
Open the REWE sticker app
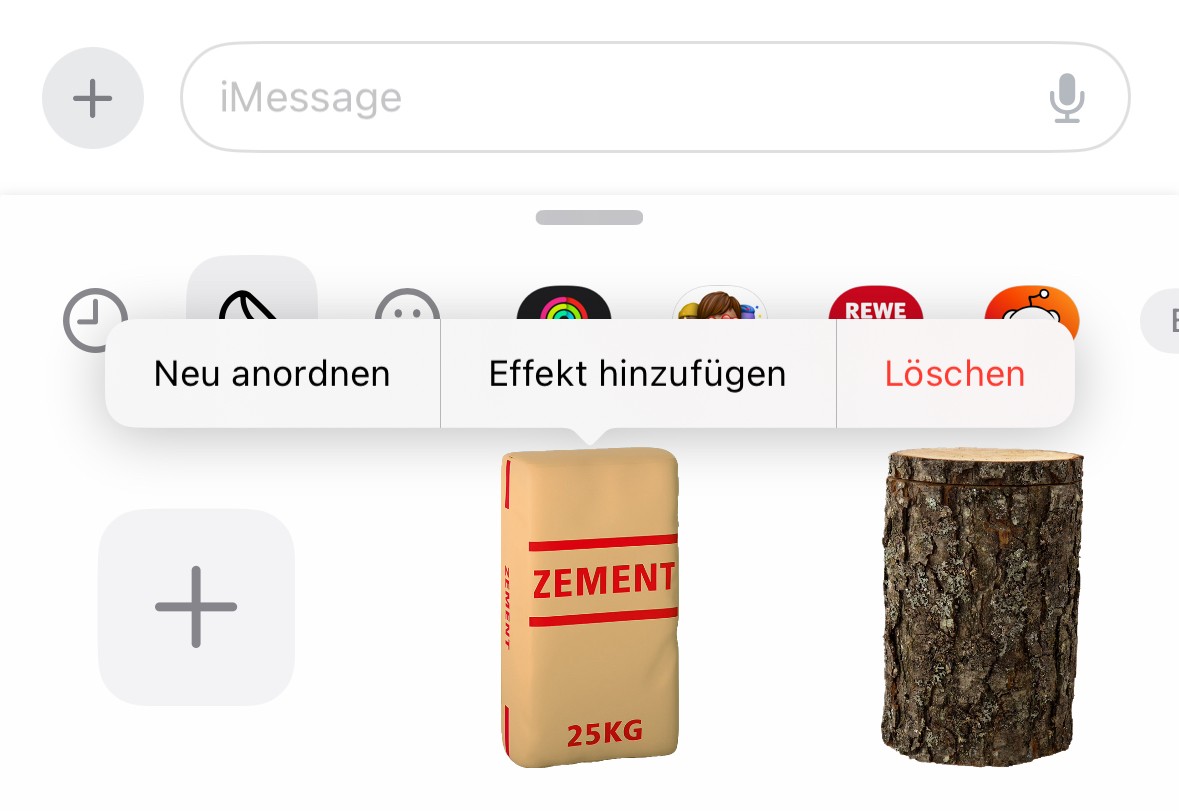[875, 304]
